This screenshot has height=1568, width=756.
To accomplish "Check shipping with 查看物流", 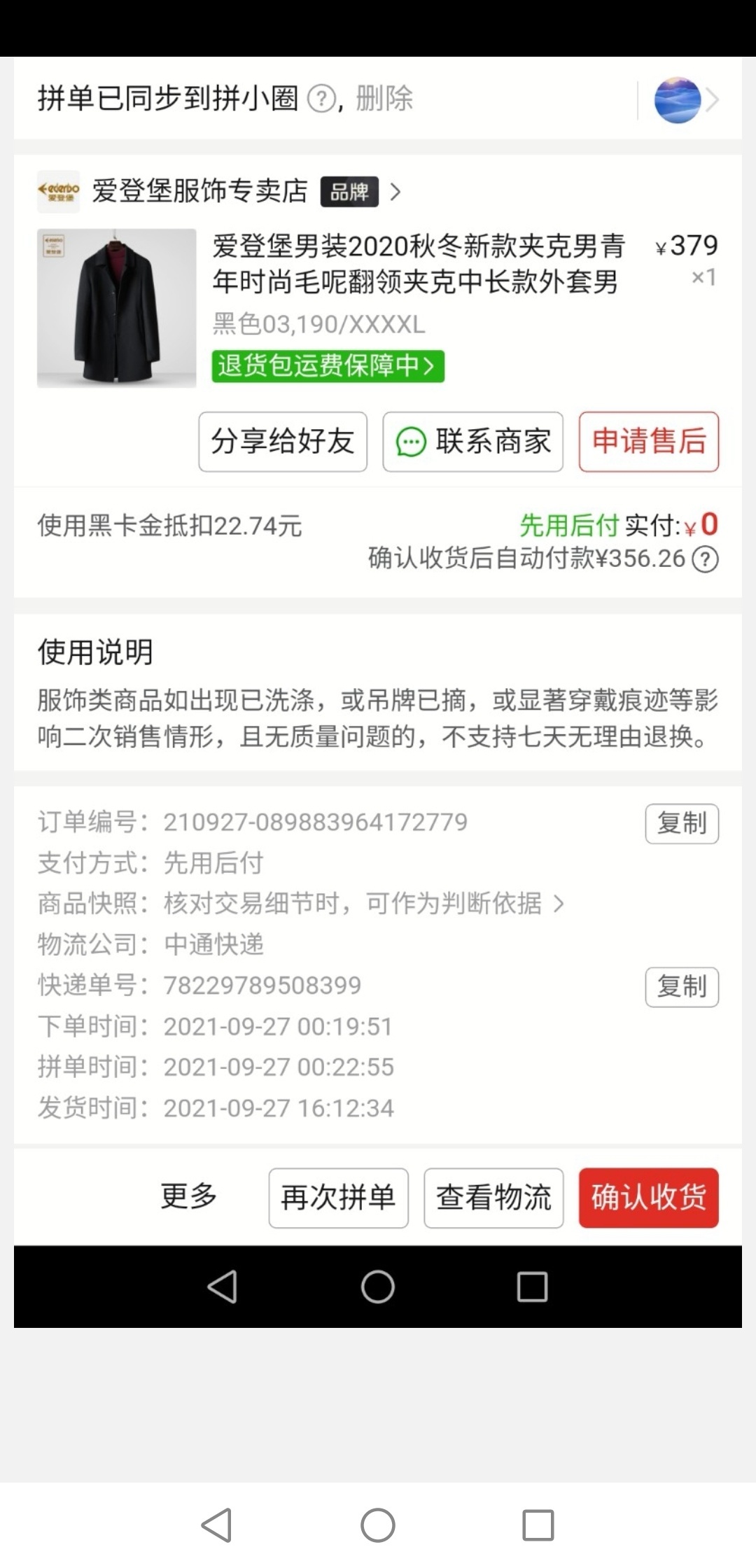I will (x=493, y=1198).
